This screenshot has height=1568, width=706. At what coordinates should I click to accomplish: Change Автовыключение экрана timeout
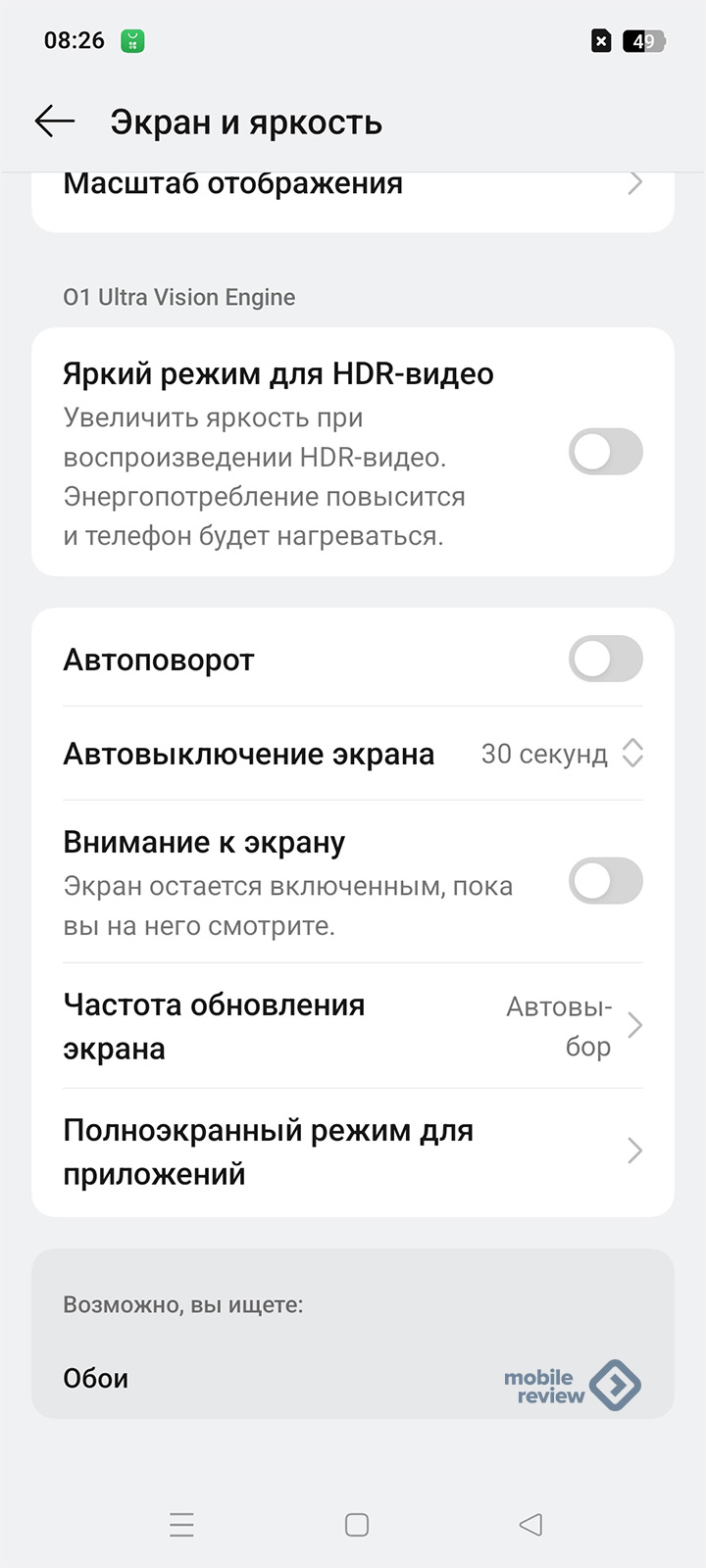[x=353, y=754]
